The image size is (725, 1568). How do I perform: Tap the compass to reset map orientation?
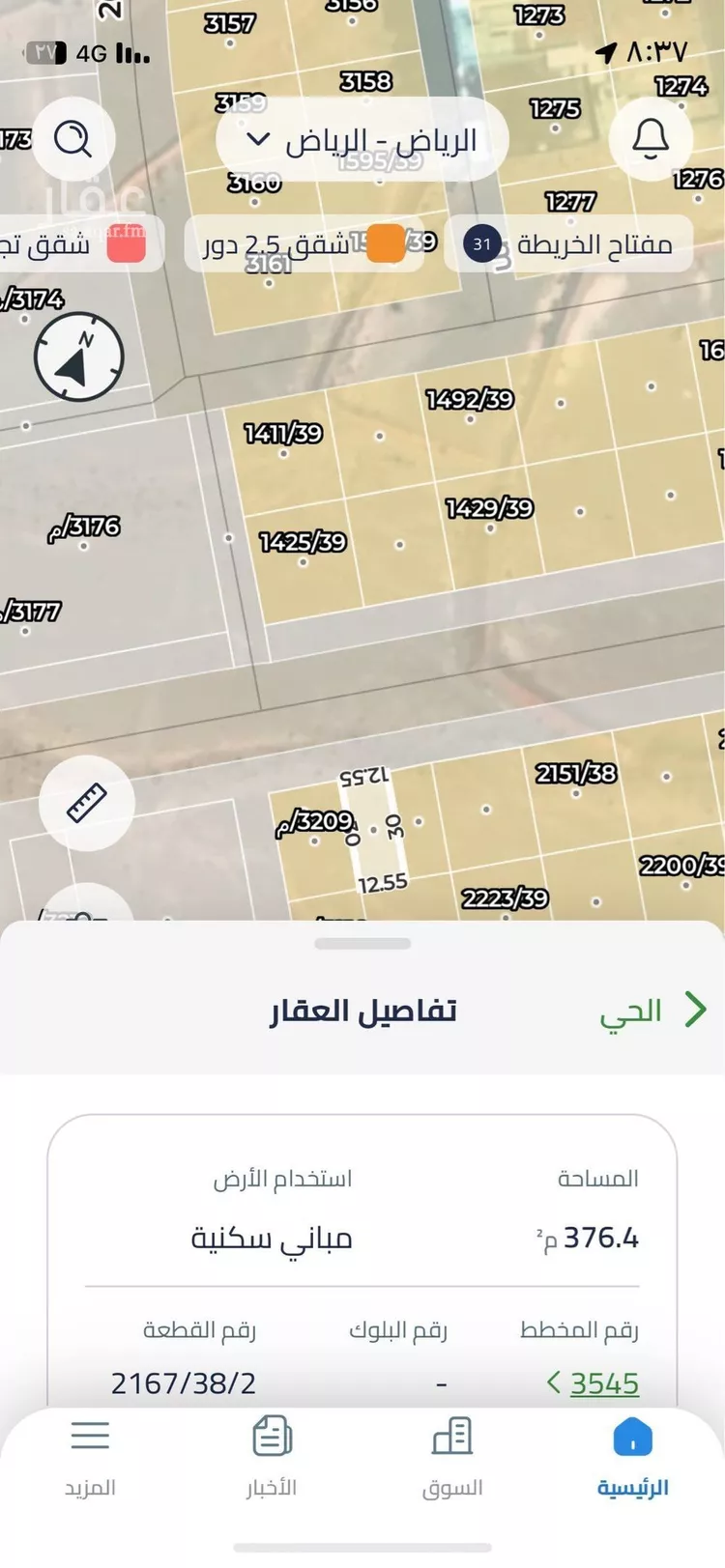click(78, 356)
